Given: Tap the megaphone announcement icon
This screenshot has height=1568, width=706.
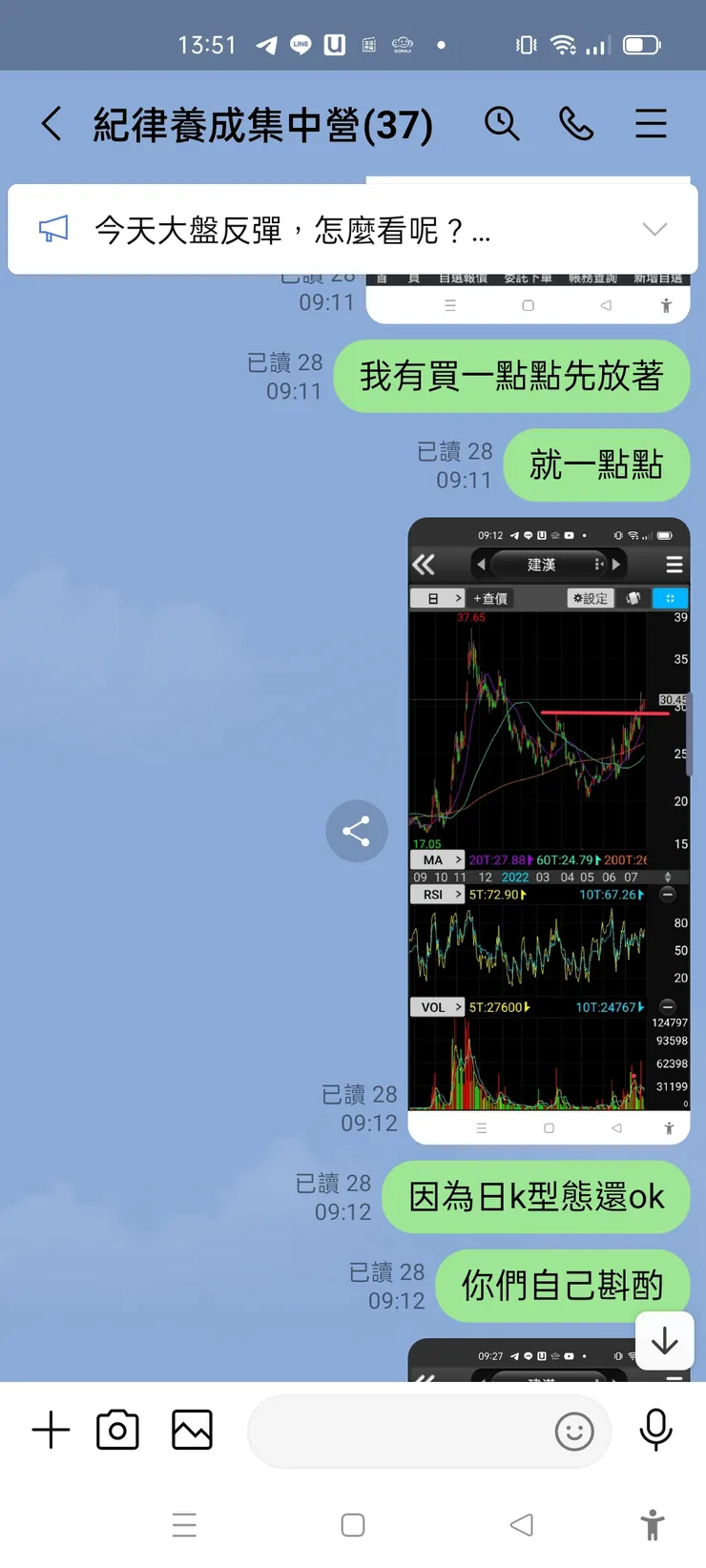Looking at the screenshot, I should [54, 229].
